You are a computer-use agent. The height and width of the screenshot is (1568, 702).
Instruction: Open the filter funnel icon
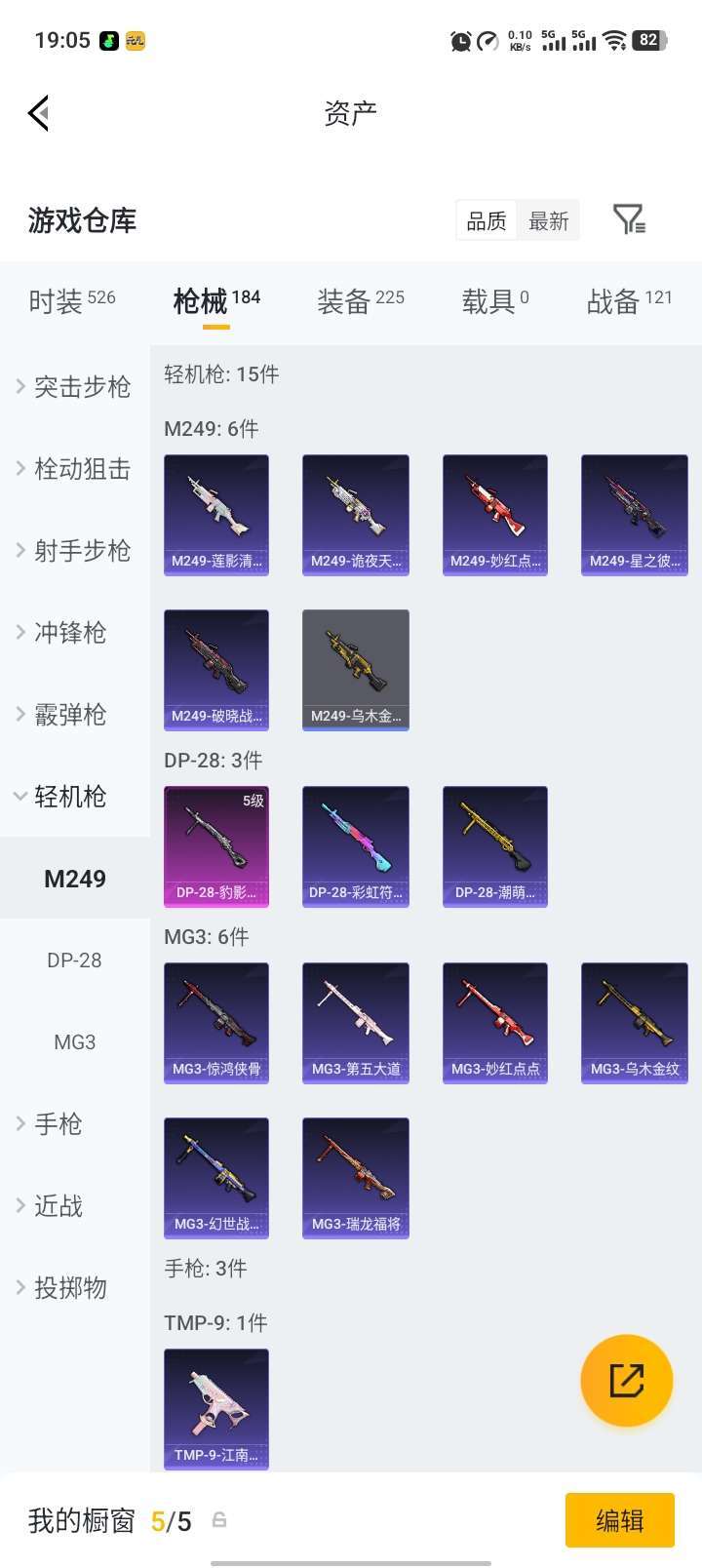click(x=629, y=219)
